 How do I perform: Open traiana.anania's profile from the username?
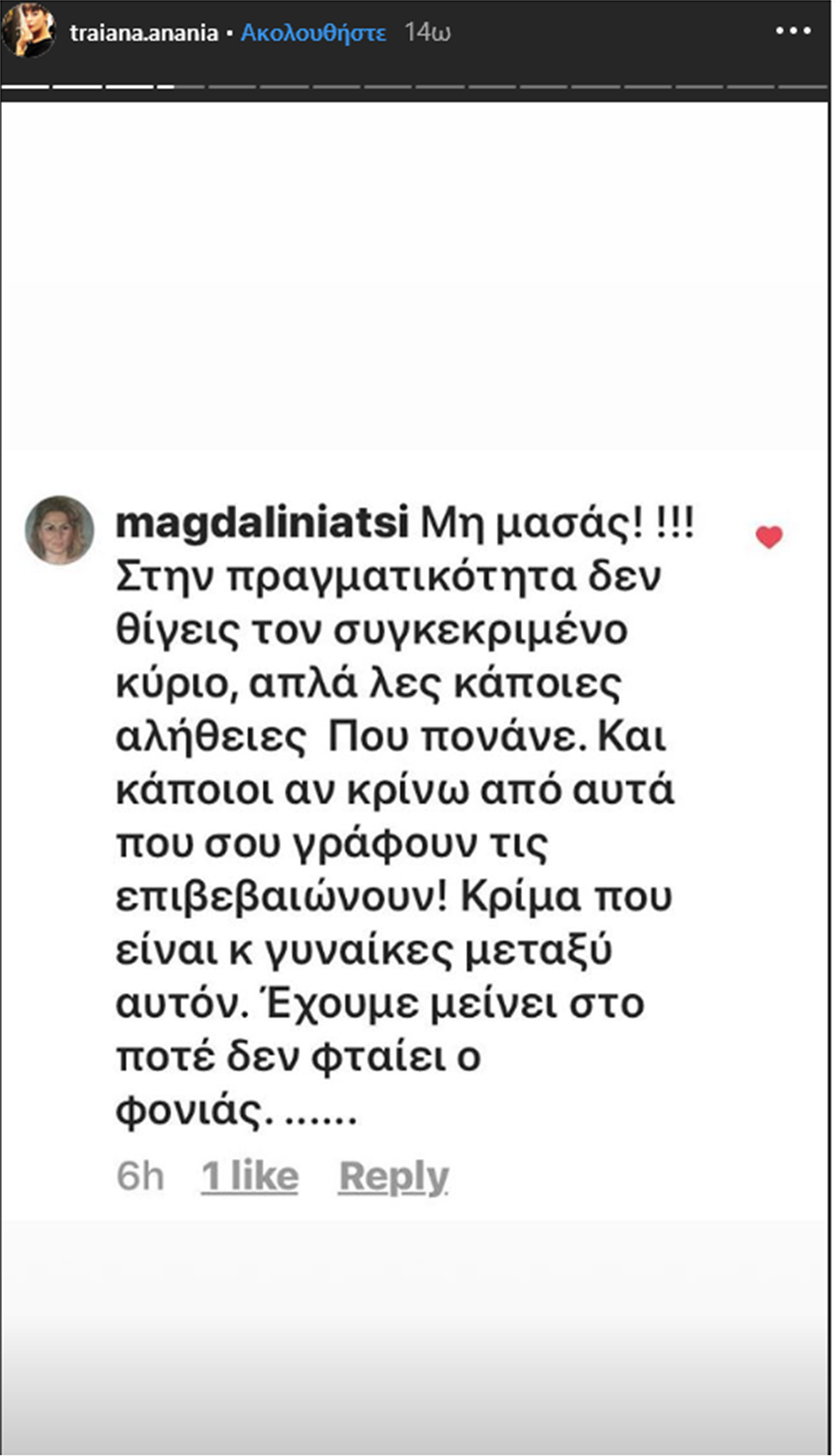point(143,33)
